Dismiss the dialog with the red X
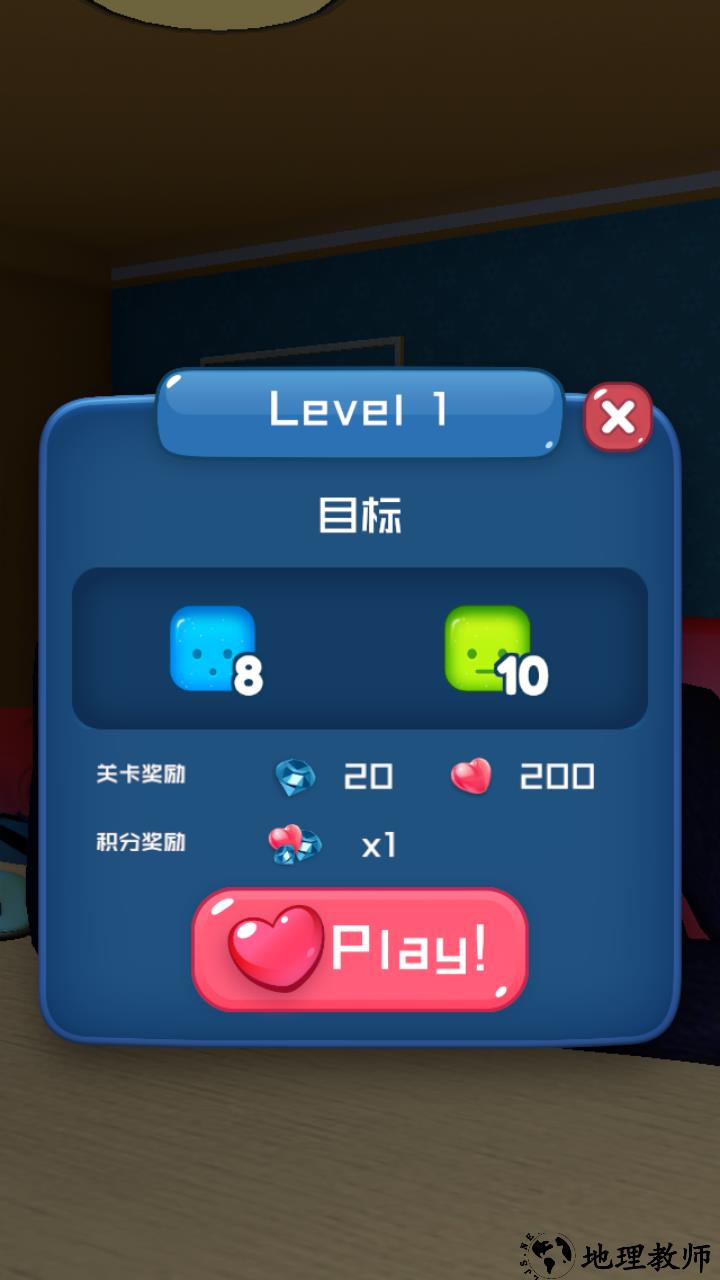The image size is (720, 1280). pos(619,417)
